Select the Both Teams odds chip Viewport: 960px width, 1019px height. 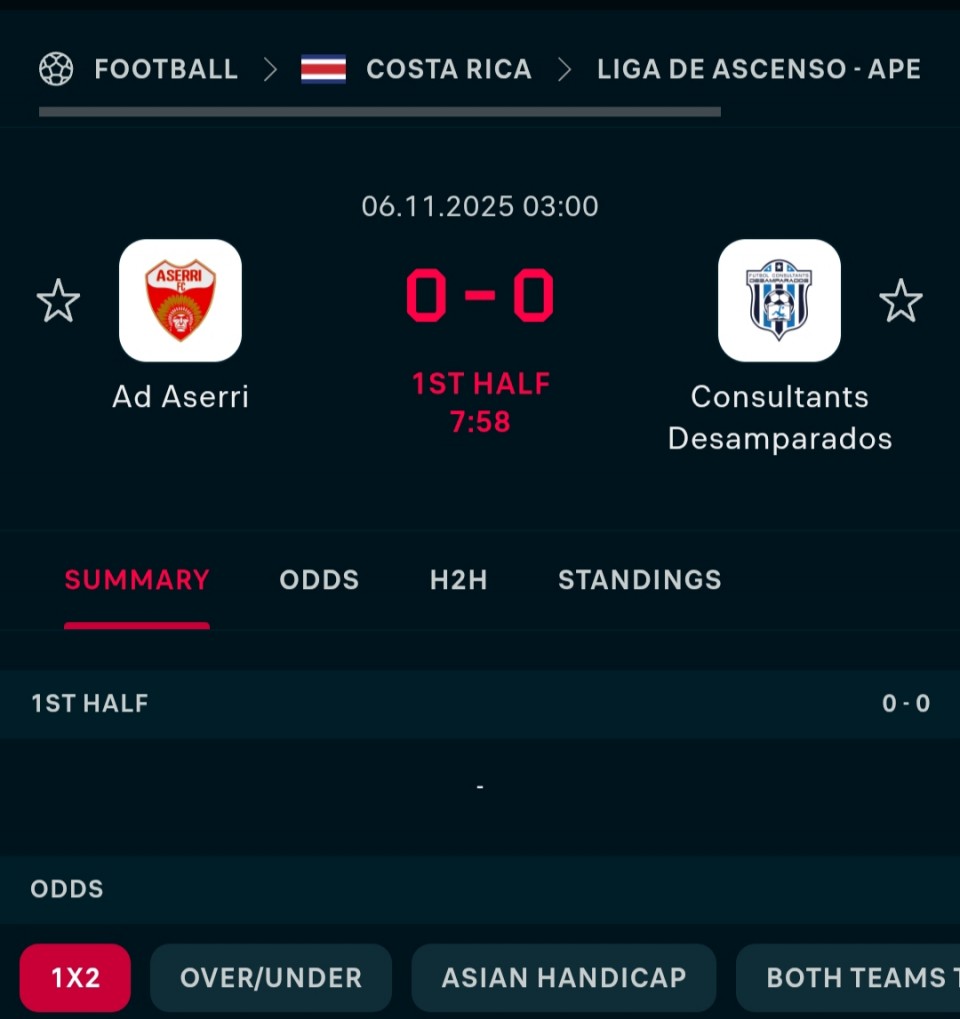(850, 977)
